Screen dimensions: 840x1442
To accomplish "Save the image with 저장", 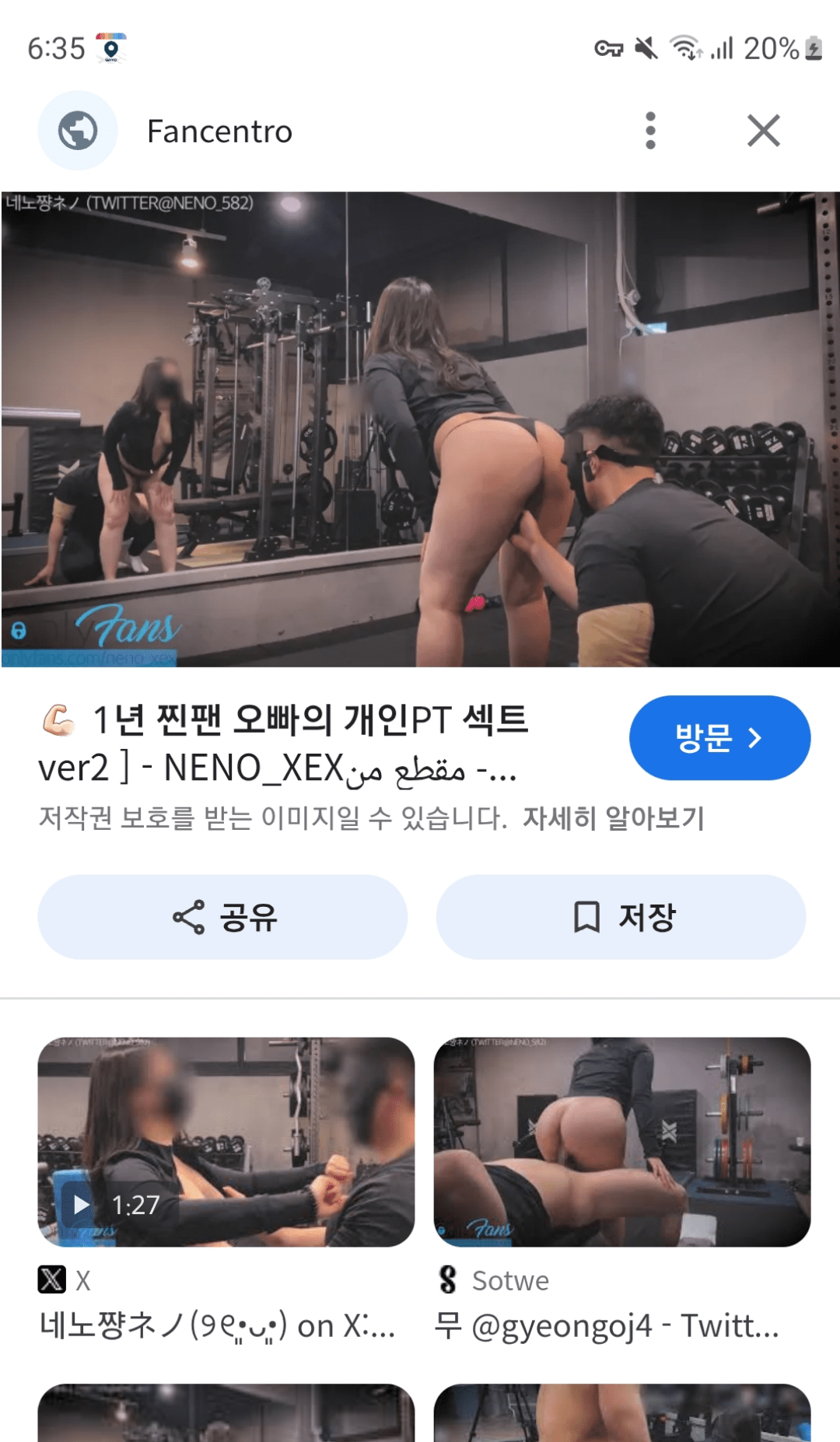I will (x=621, y=917).
